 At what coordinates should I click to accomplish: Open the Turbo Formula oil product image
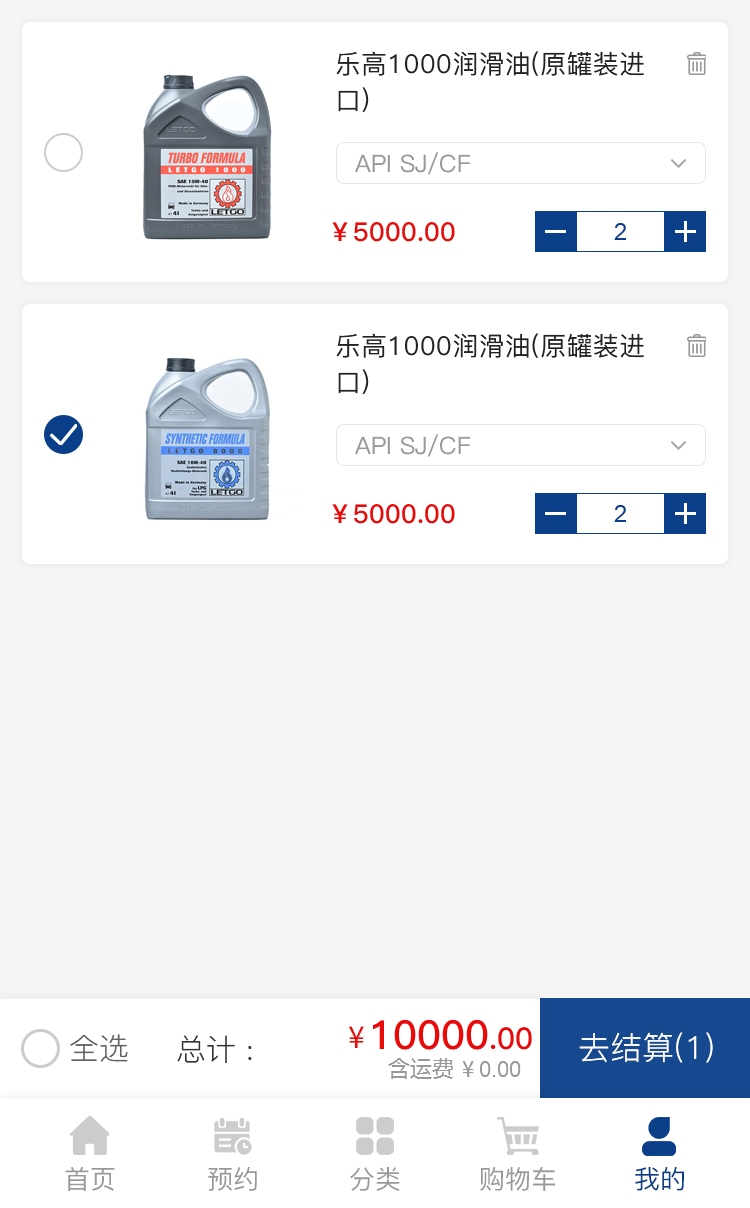(x=207, y=155)
